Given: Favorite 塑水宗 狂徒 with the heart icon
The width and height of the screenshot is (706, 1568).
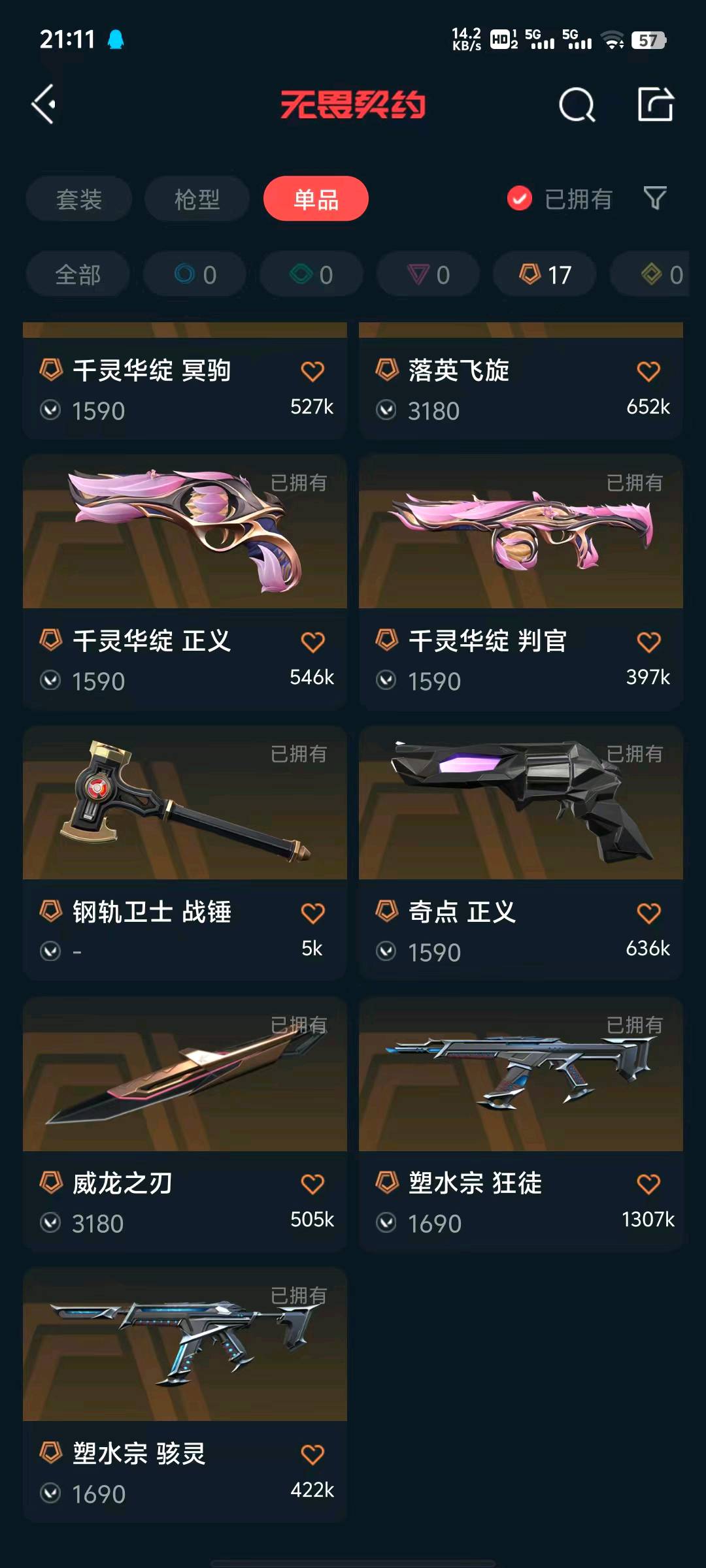Looking at the screenshot, I should point(648,1184).
